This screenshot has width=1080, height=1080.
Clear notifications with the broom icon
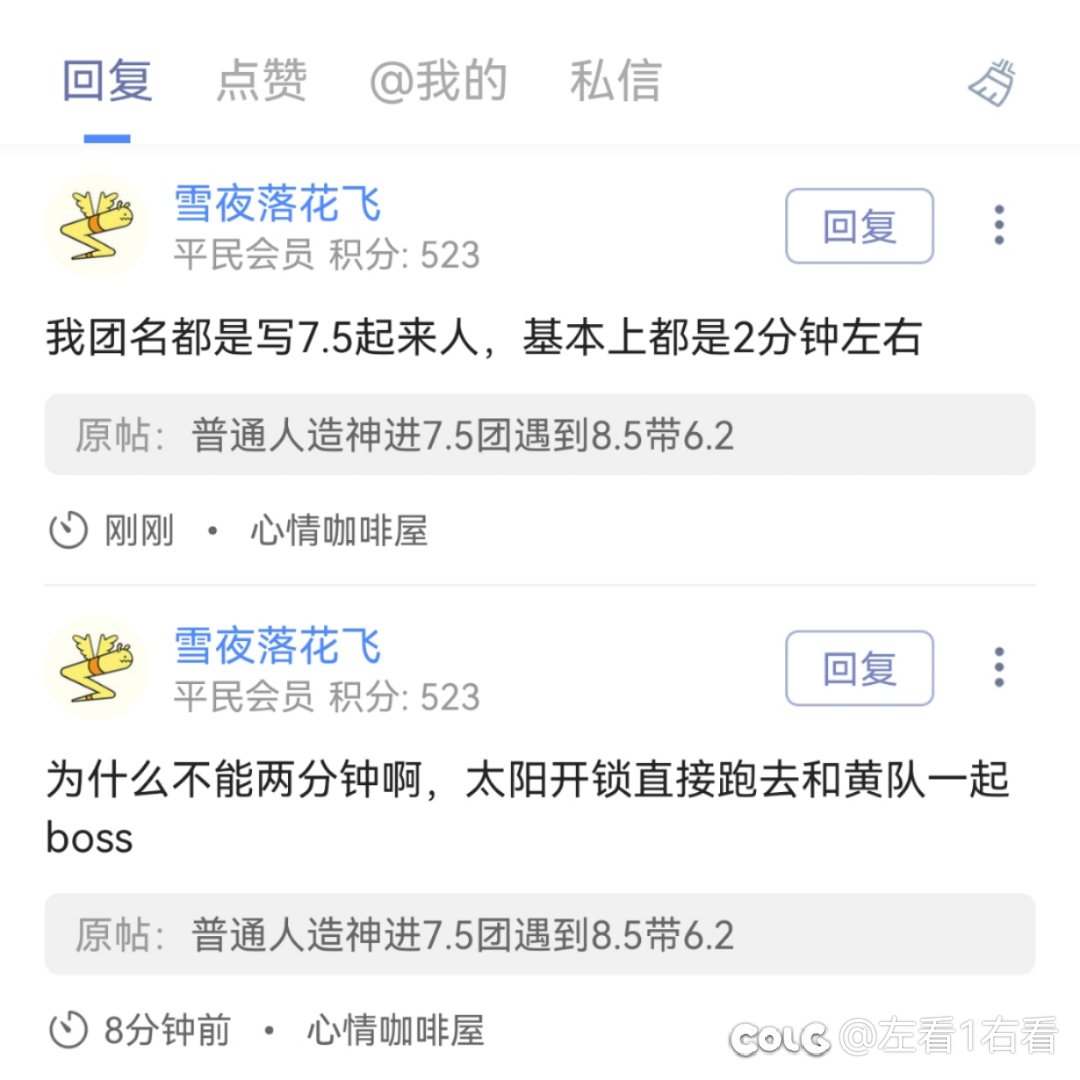click(993, 84)
